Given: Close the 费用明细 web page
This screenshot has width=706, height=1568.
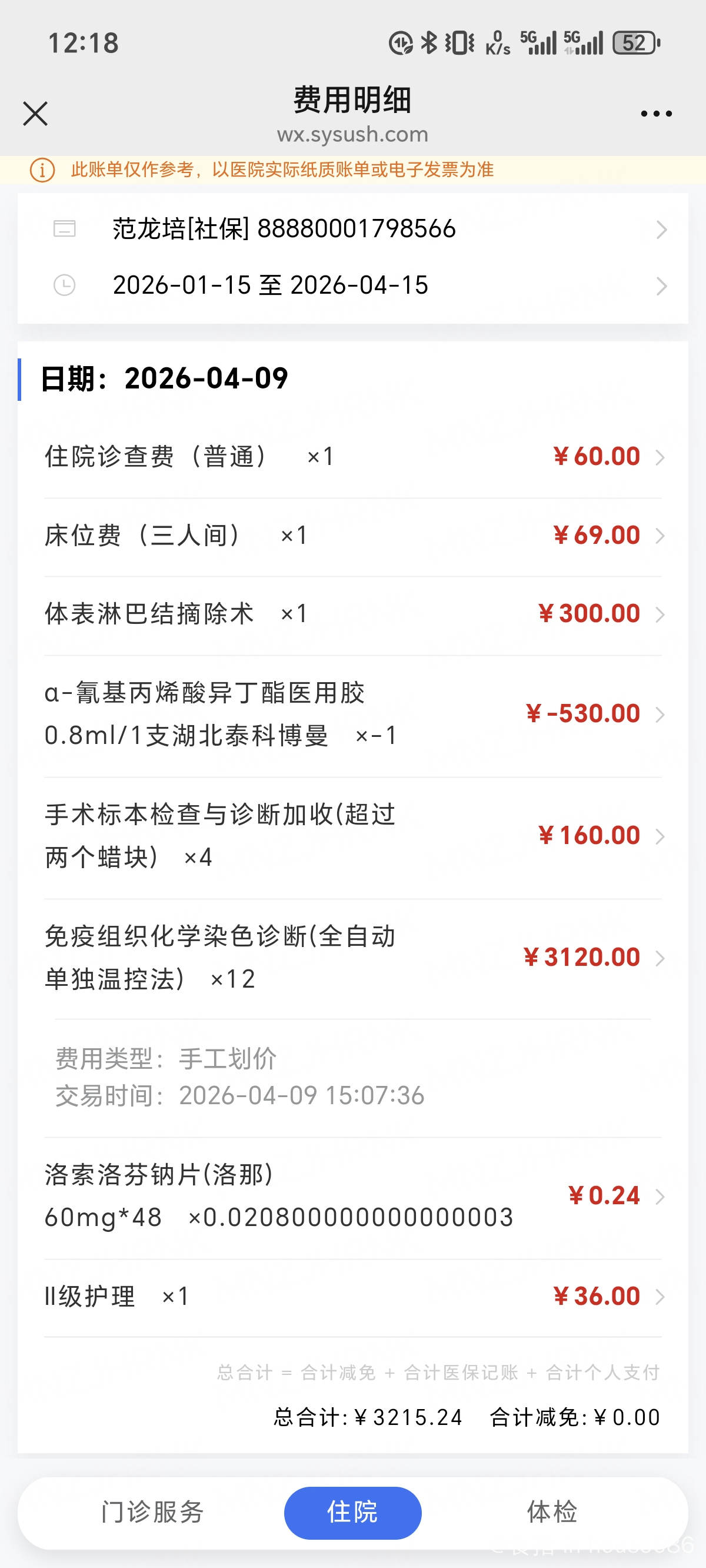Looking at the screenshot, I should (x=35, y=114).
